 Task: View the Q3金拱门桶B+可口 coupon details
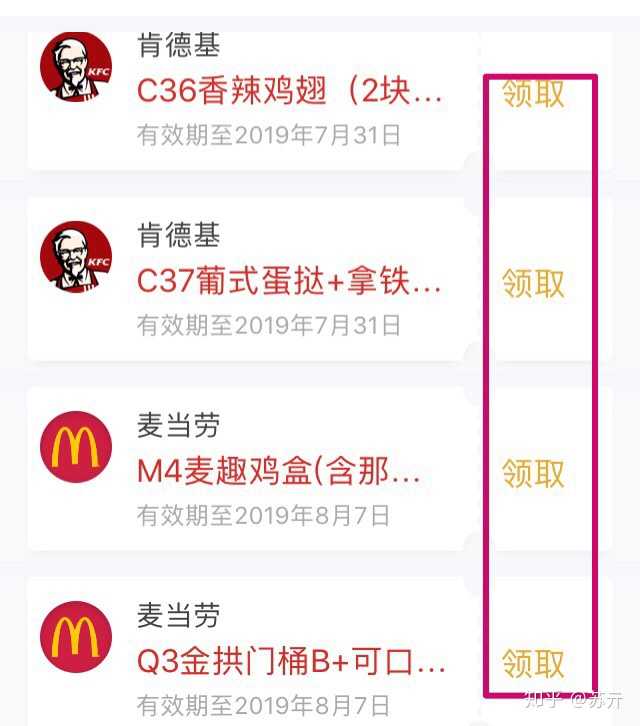point(290,661)
